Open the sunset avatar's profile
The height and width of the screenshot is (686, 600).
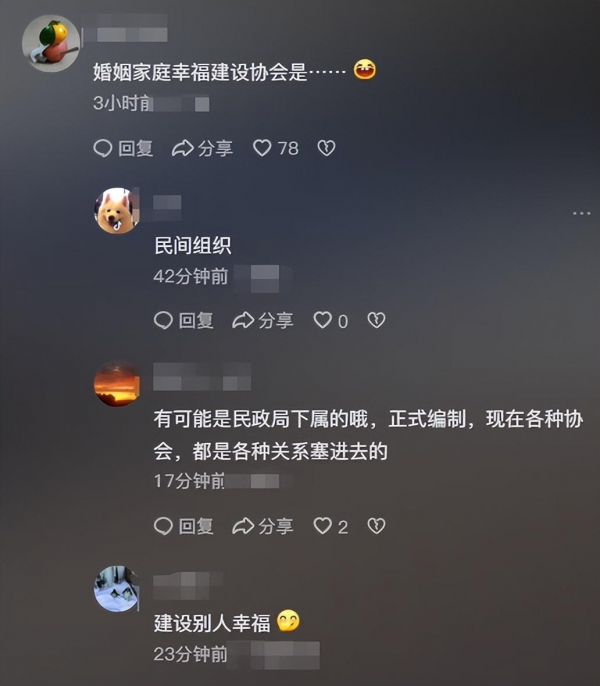pos(117,384)
